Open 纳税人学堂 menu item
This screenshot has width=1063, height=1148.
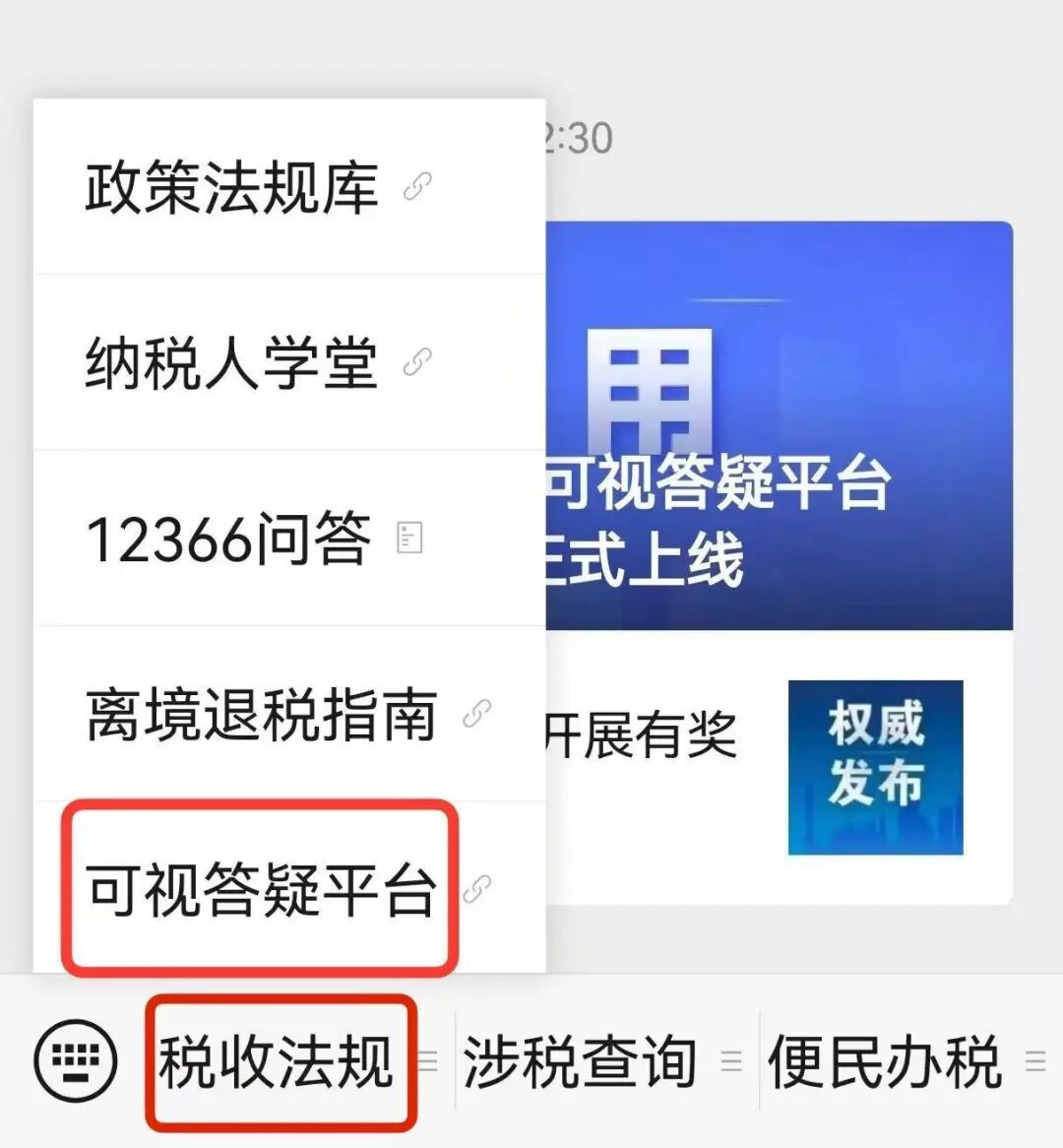258,362
